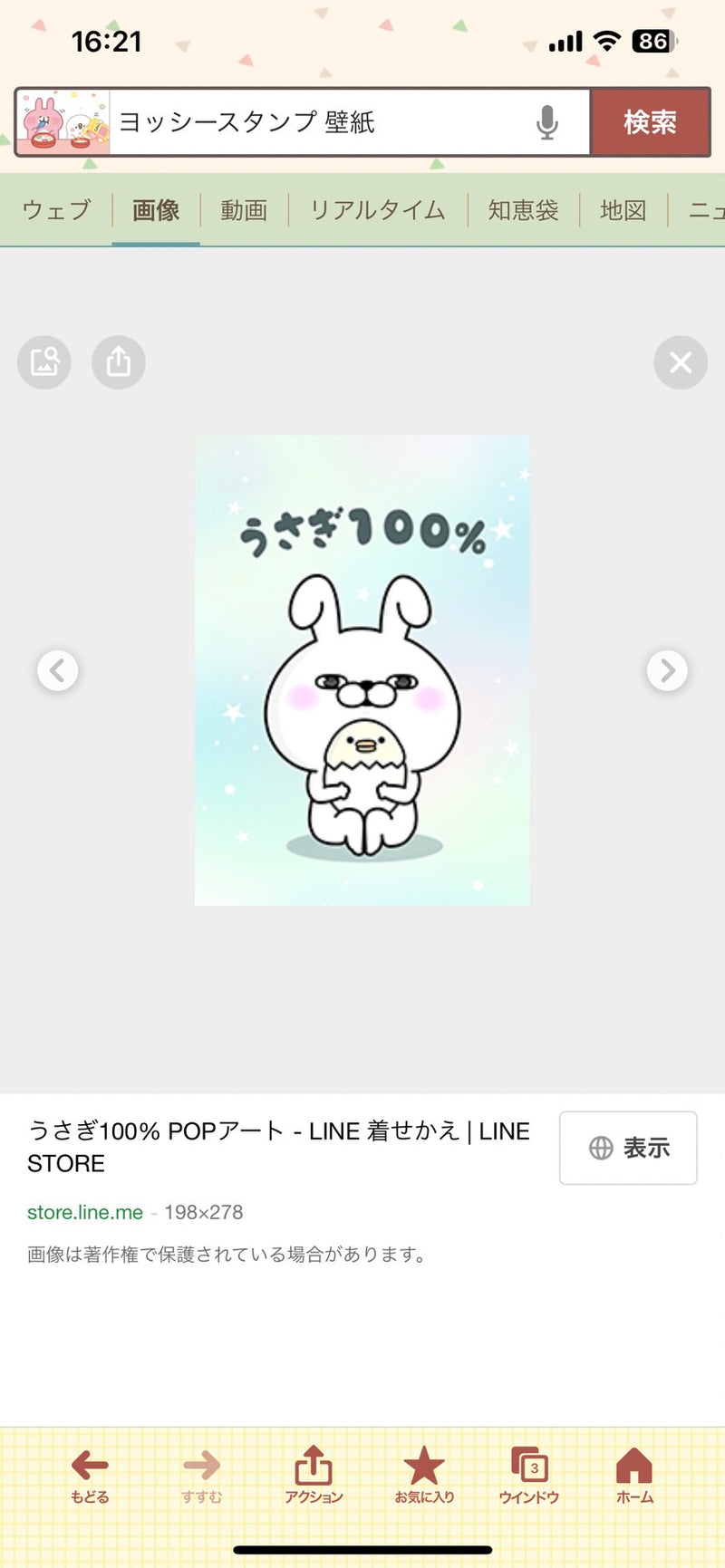The width and height of the screenshot is (725, 1568).
Task: Open the store.line.me link
Action: 85,1212
